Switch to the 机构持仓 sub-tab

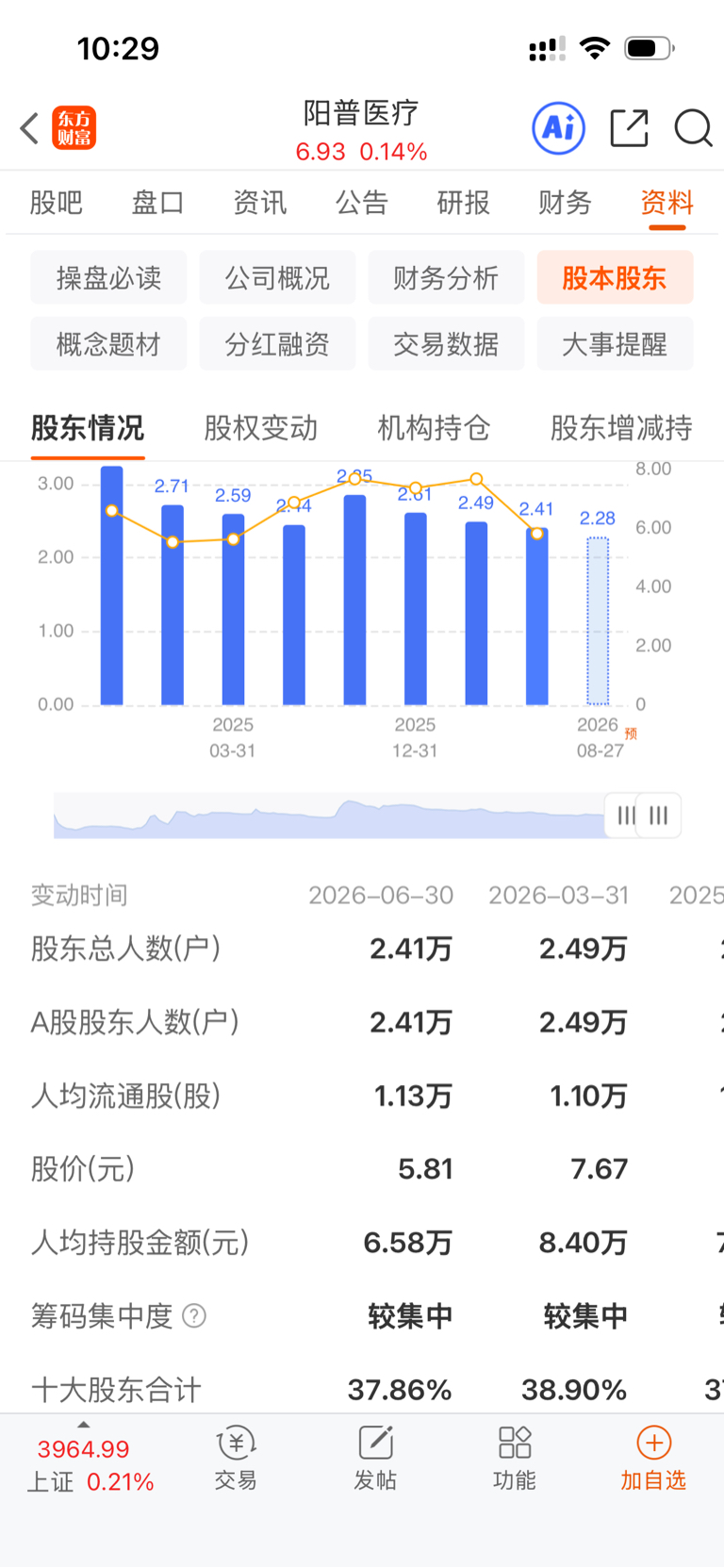coord(434,428)
